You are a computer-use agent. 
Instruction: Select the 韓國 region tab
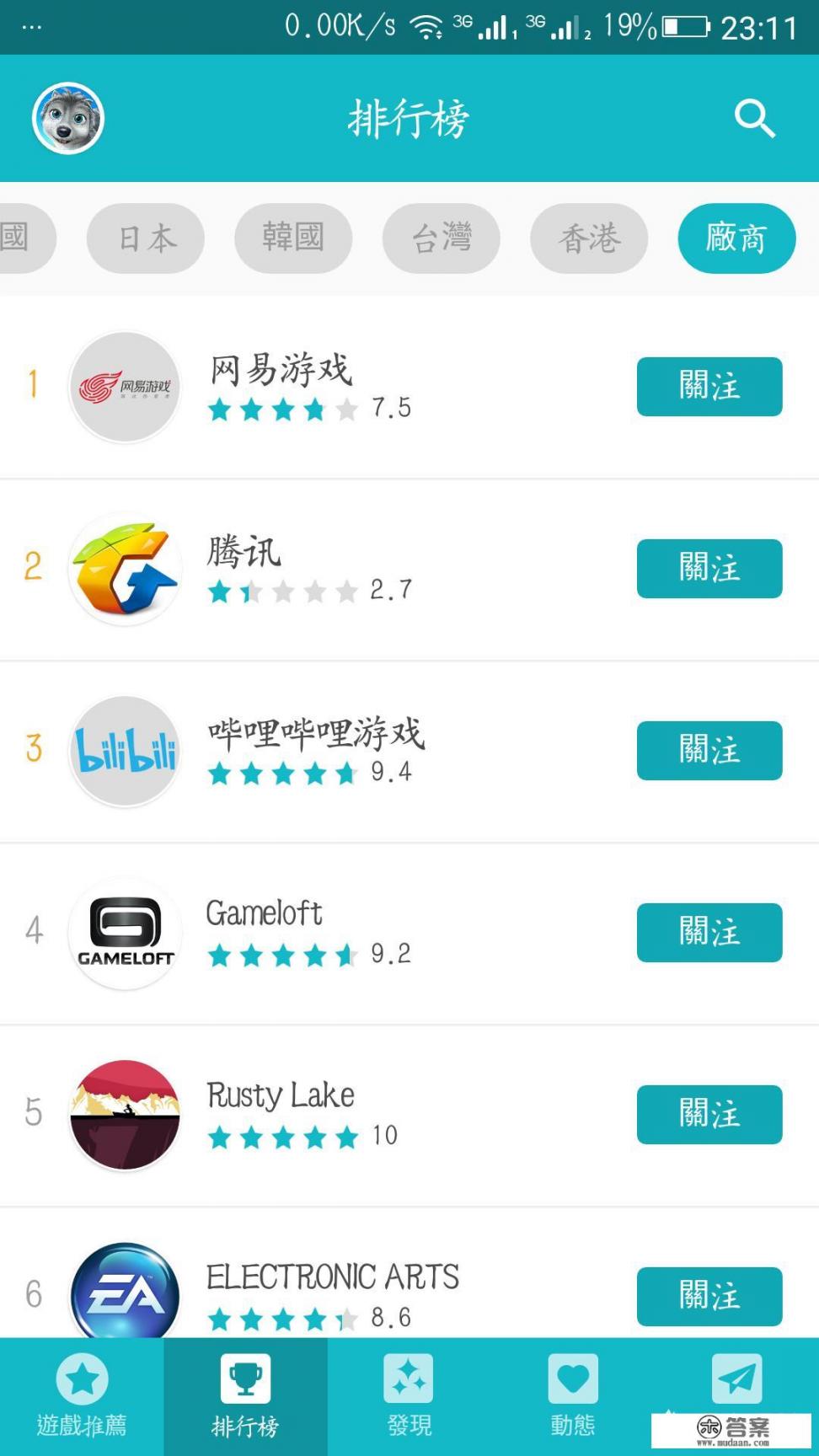pyautogui.click(x=292, y=238)
